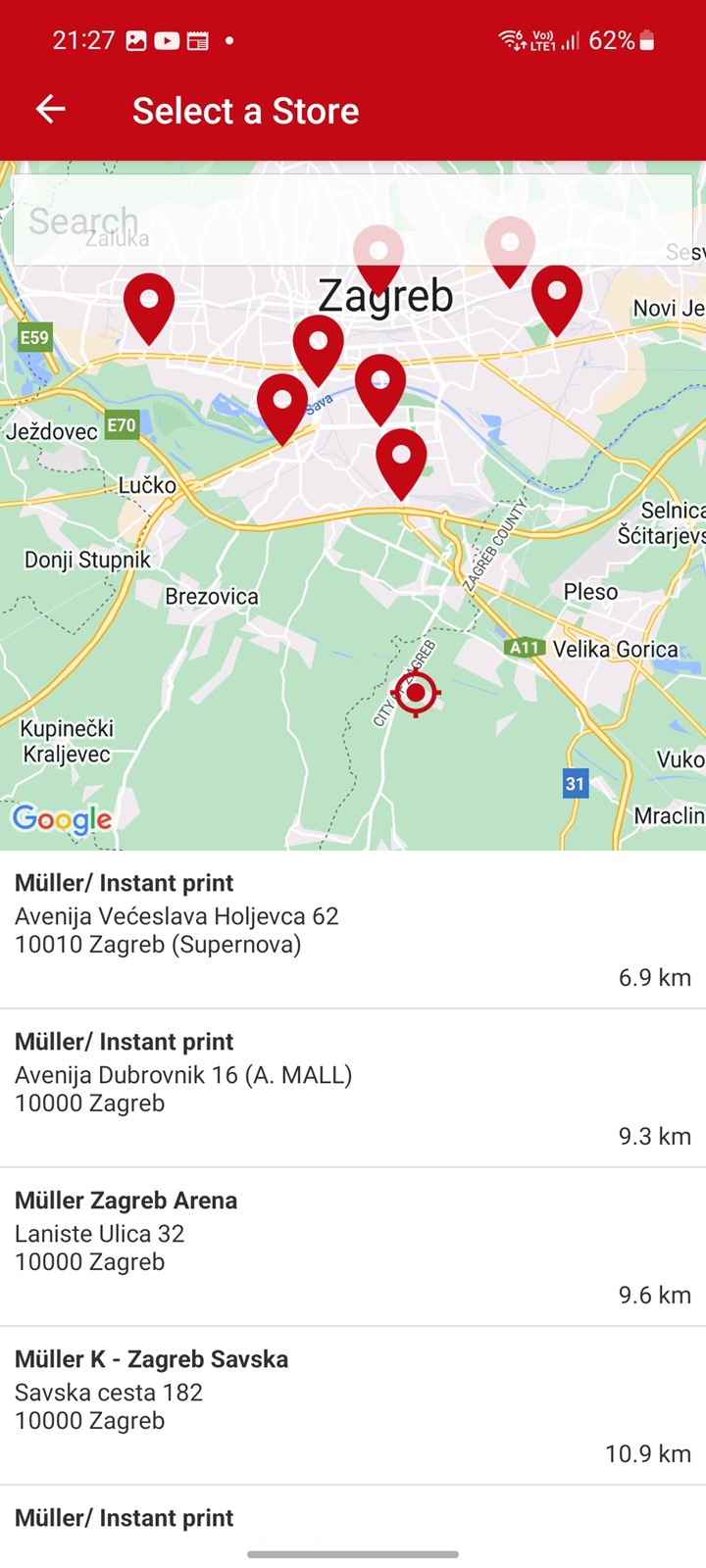This screenshot has height=1568, width=706.
Task: Open Müller Zagreb Arena store
Action: (x=353, y=1248)
